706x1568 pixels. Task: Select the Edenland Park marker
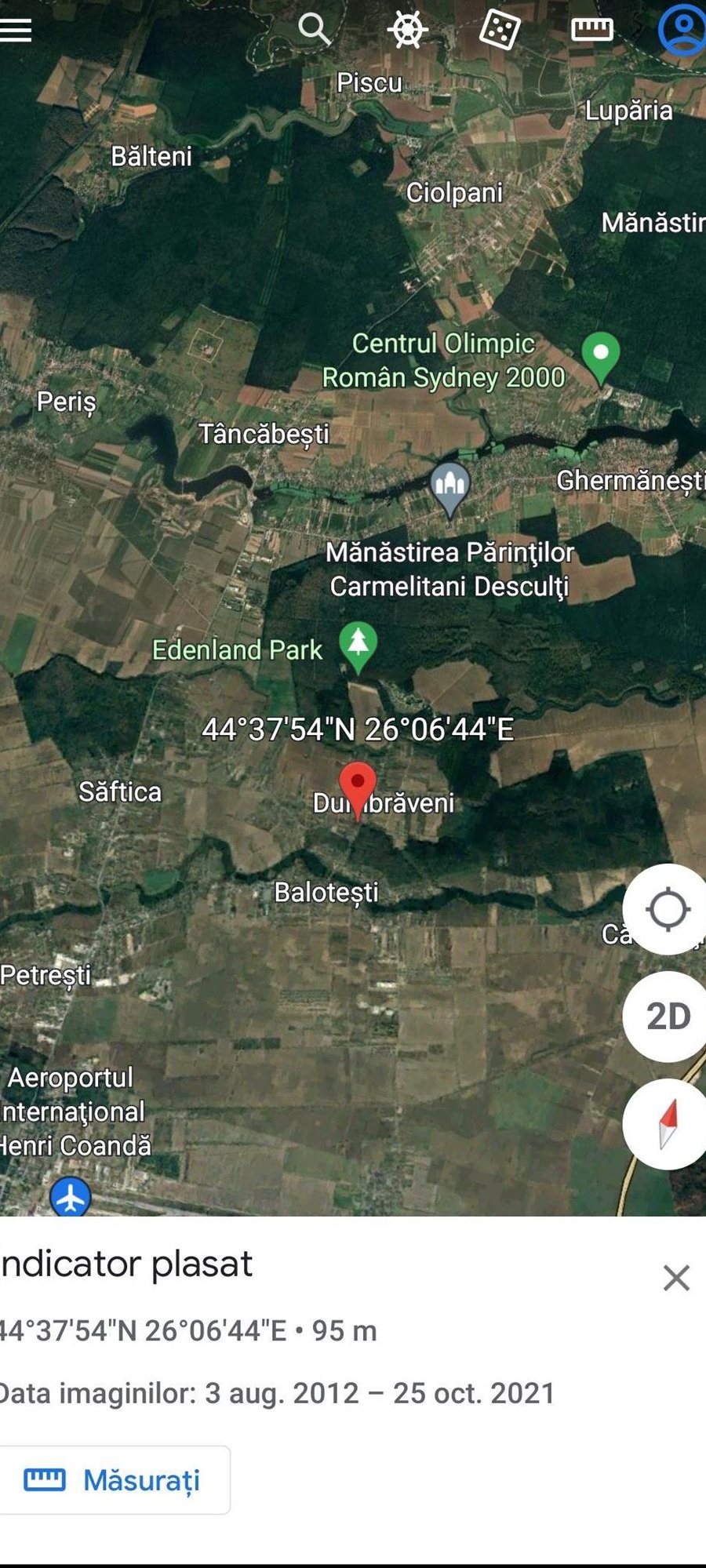click(358, 646)
